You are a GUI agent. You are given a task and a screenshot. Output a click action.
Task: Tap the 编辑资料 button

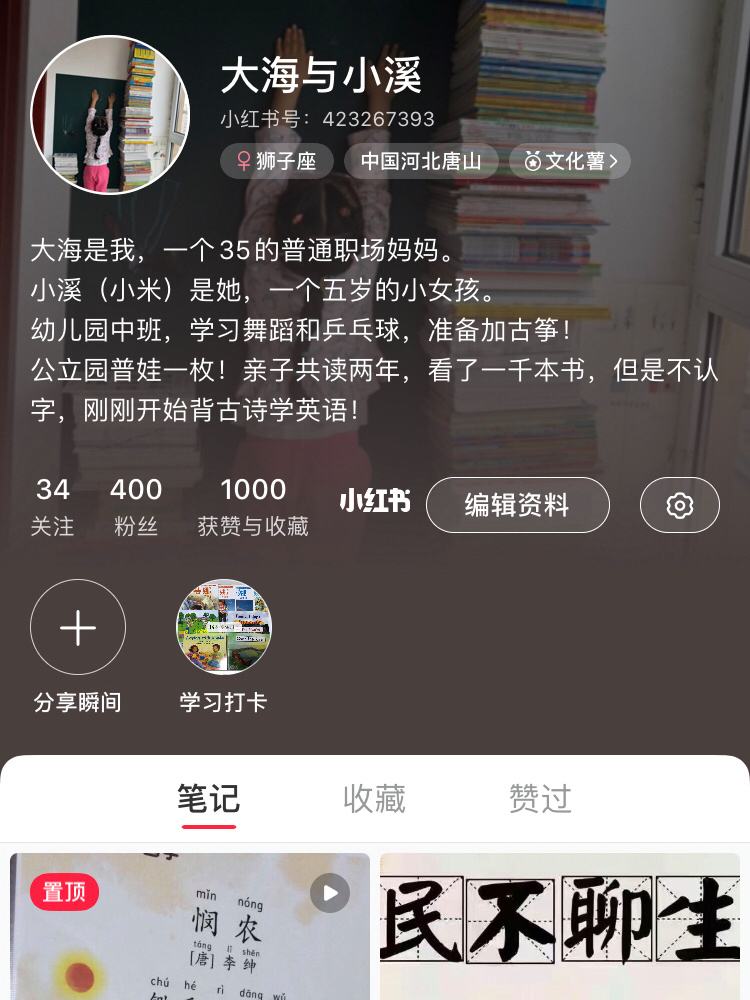(x=517, y=505)
